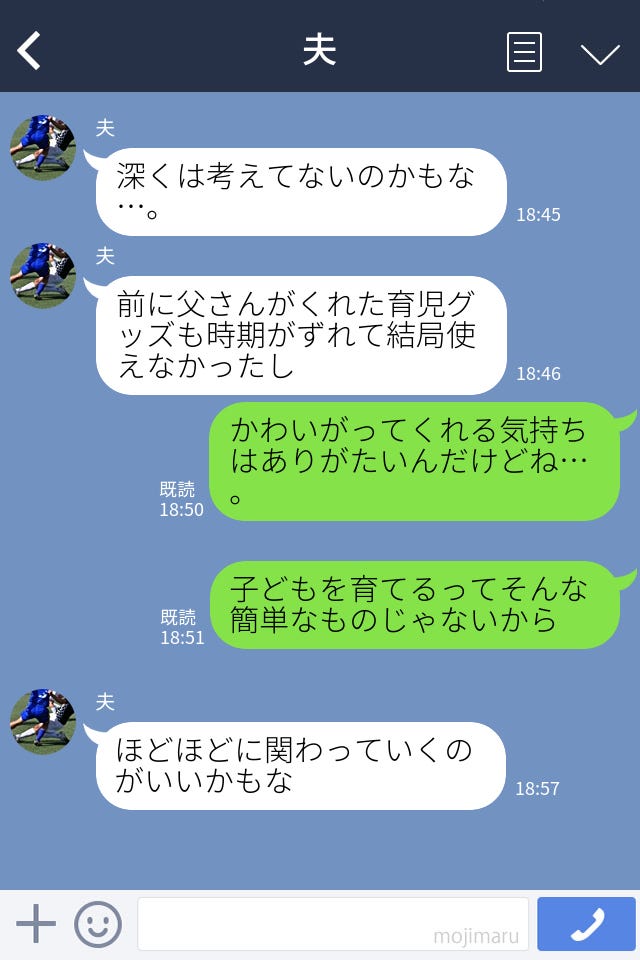Open the emoji sticker picker

[98, 923]
